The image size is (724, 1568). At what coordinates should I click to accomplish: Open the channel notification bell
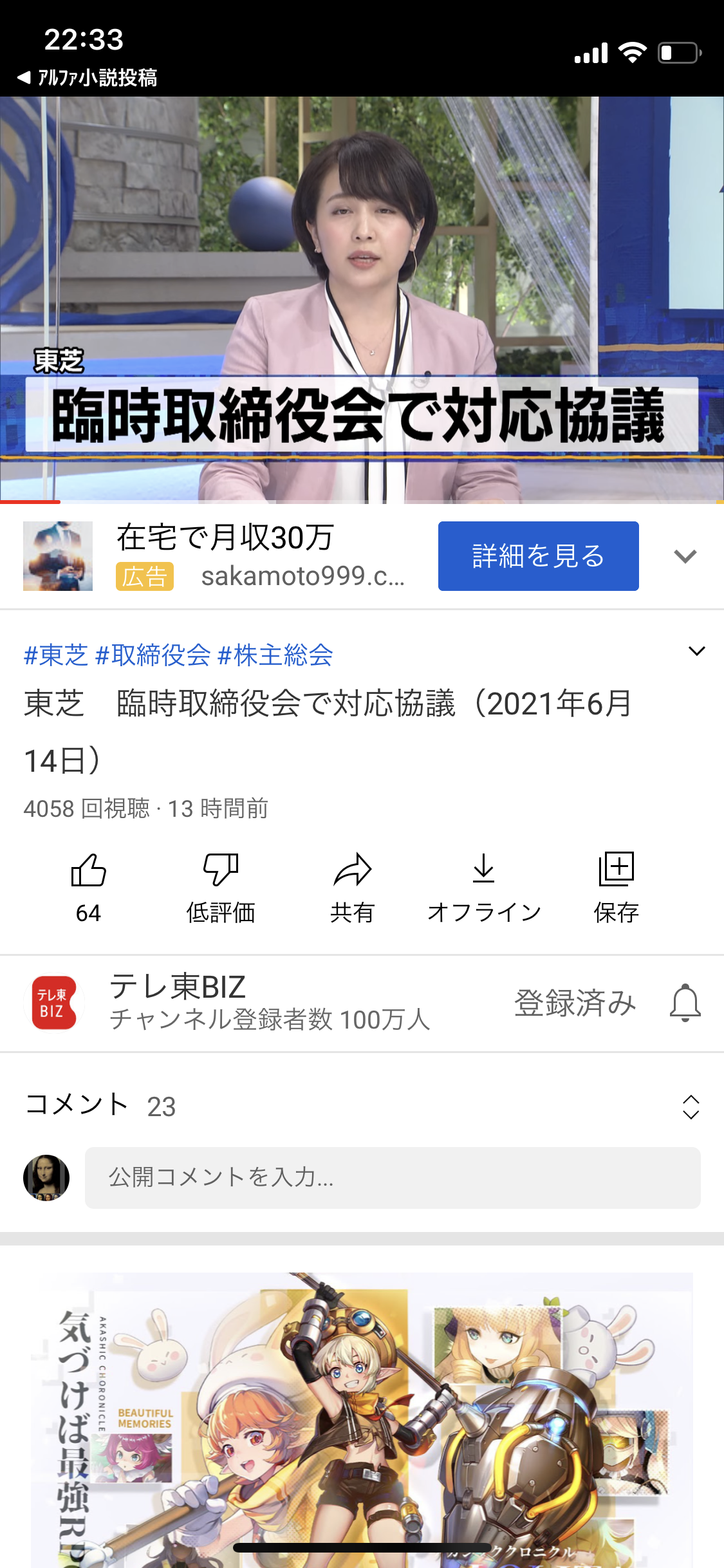685,1003
